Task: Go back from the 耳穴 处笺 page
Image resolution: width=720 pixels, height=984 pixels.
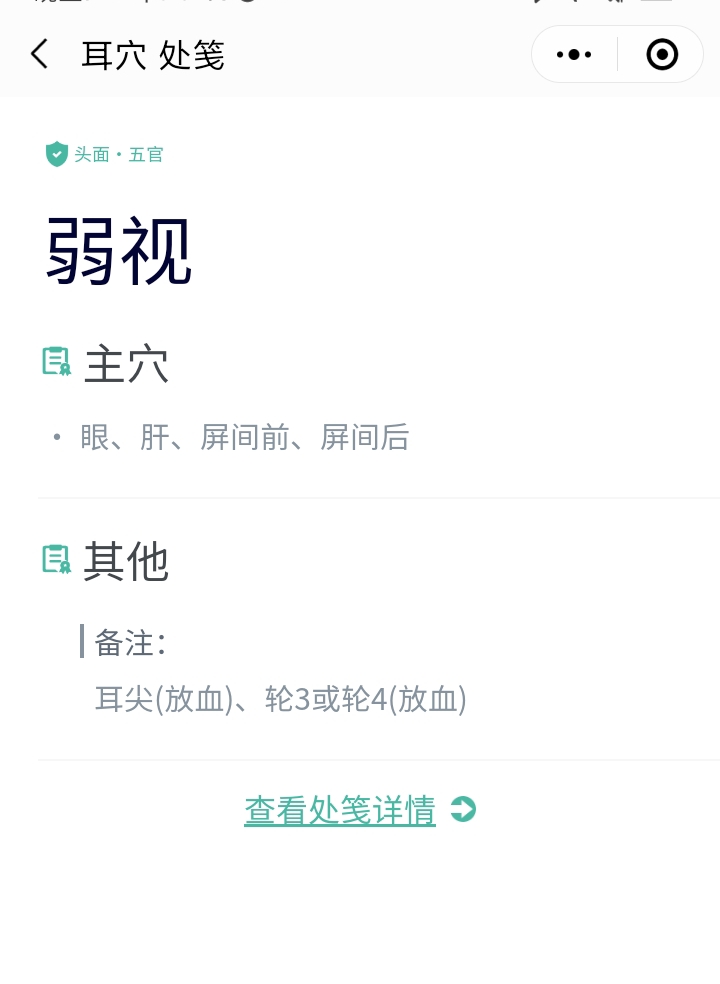Action: (40, 54)
